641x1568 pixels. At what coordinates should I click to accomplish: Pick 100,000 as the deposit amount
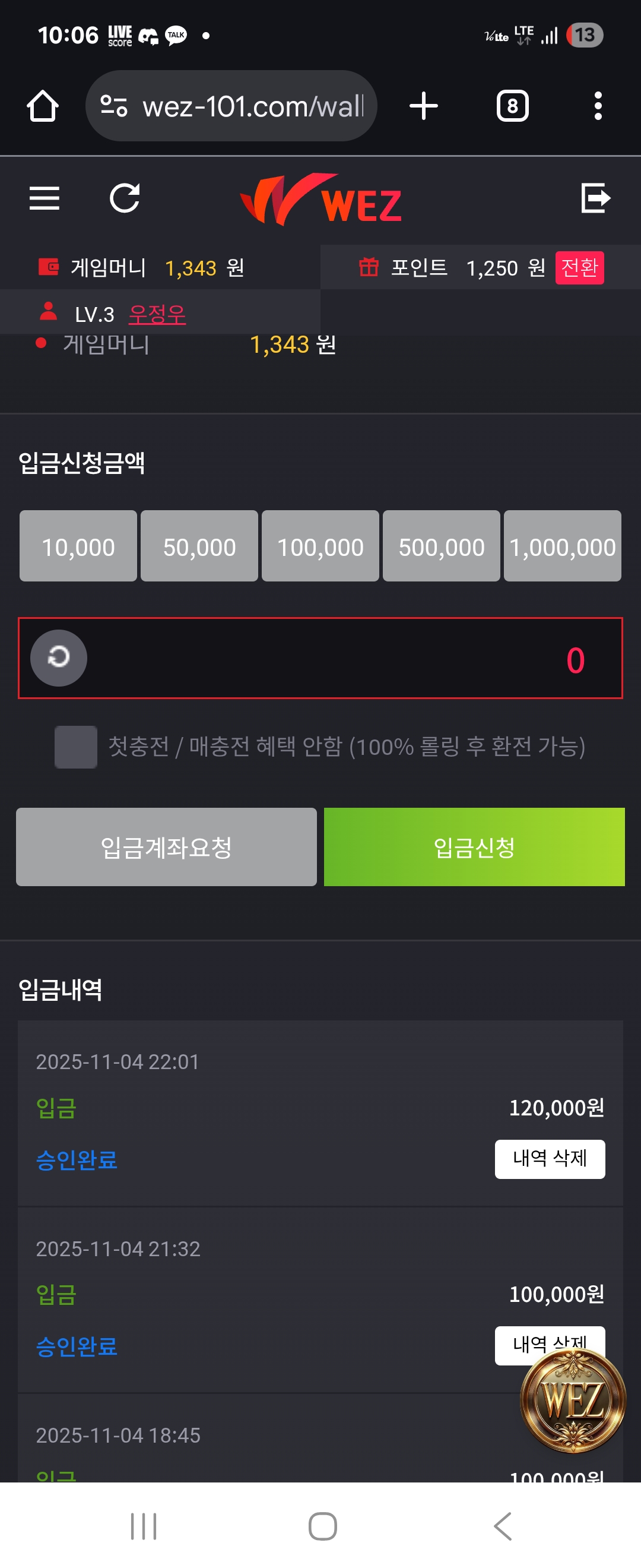pos(320,546)
